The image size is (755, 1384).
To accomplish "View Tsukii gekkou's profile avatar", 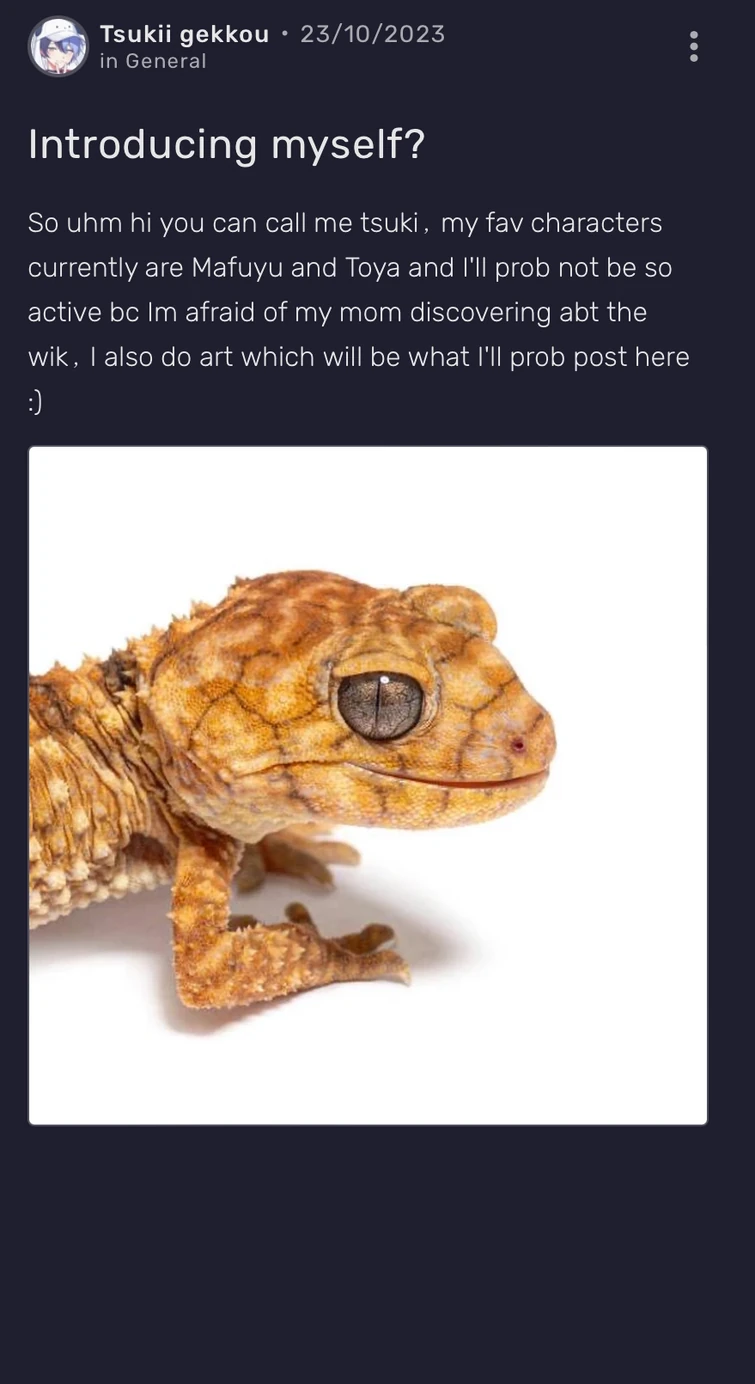I will pos(58,47).
